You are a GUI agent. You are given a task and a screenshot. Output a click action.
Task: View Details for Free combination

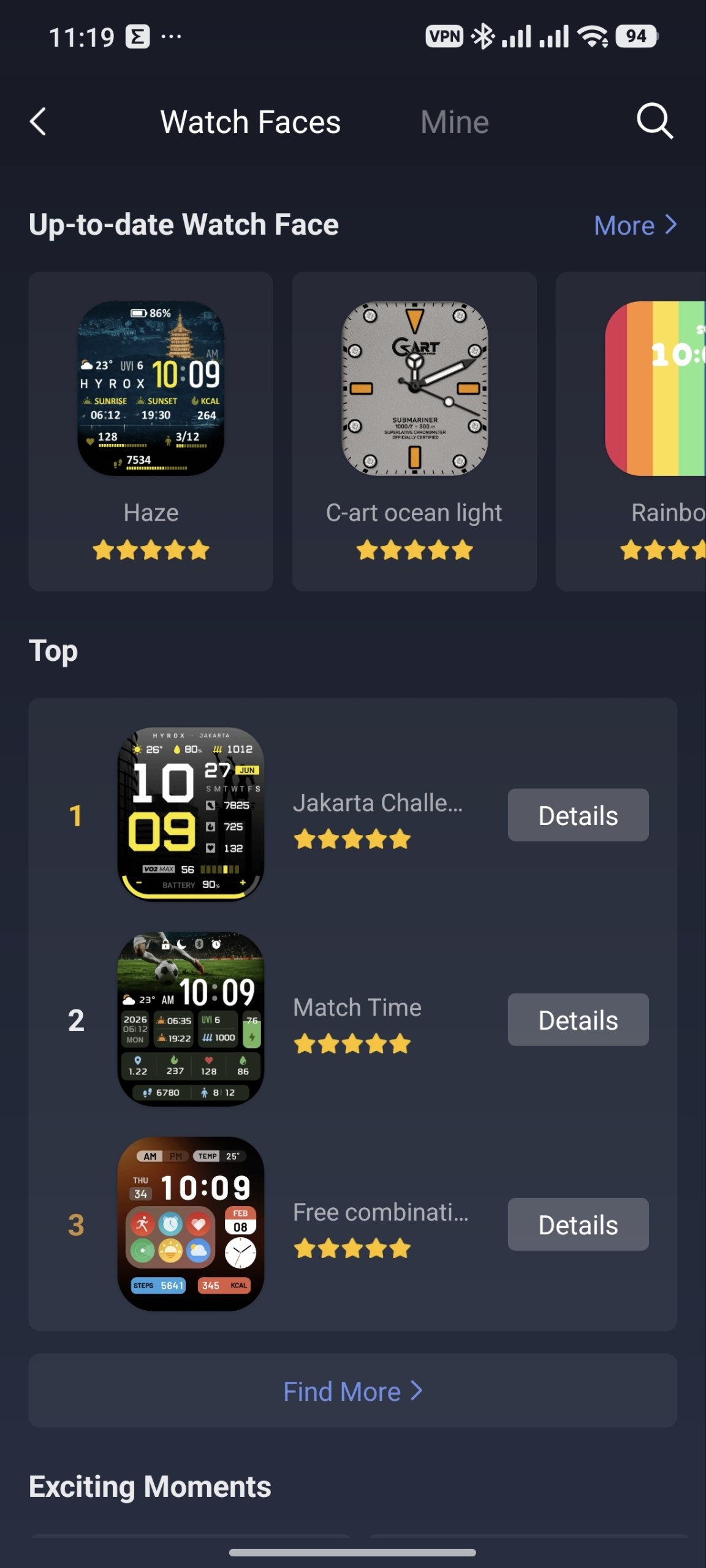[578, 1224]
